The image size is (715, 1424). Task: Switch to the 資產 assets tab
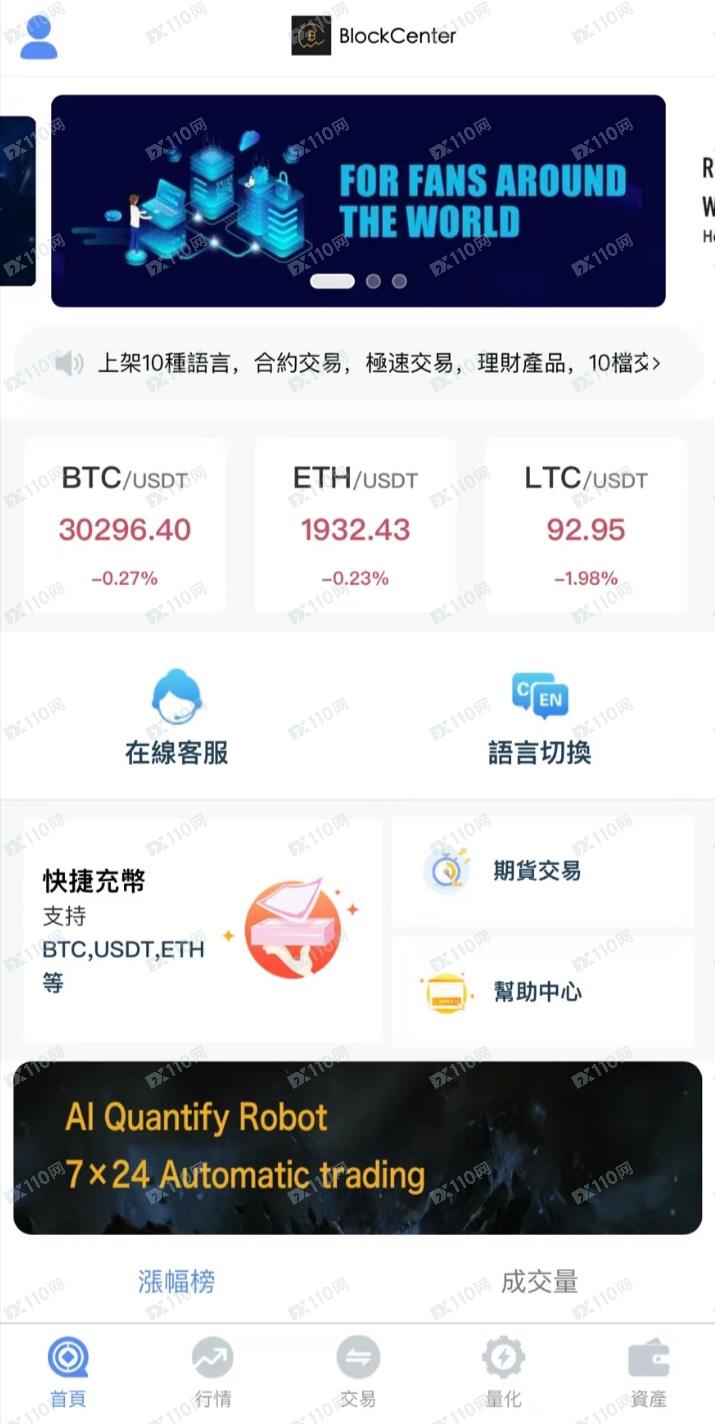tap(648, 1372)
